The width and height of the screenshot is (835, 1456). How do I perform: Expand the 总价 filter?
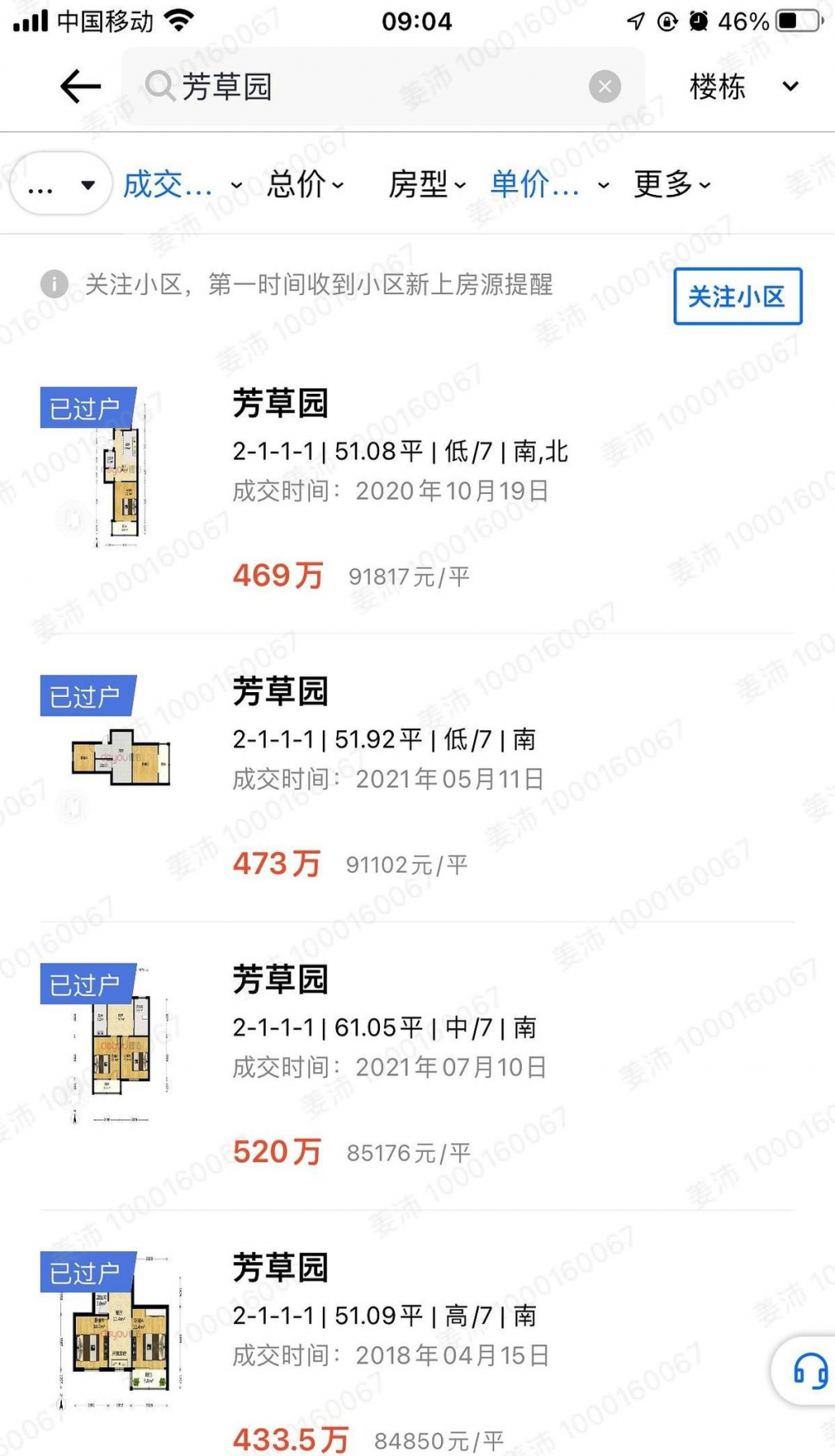click(305, 184)
